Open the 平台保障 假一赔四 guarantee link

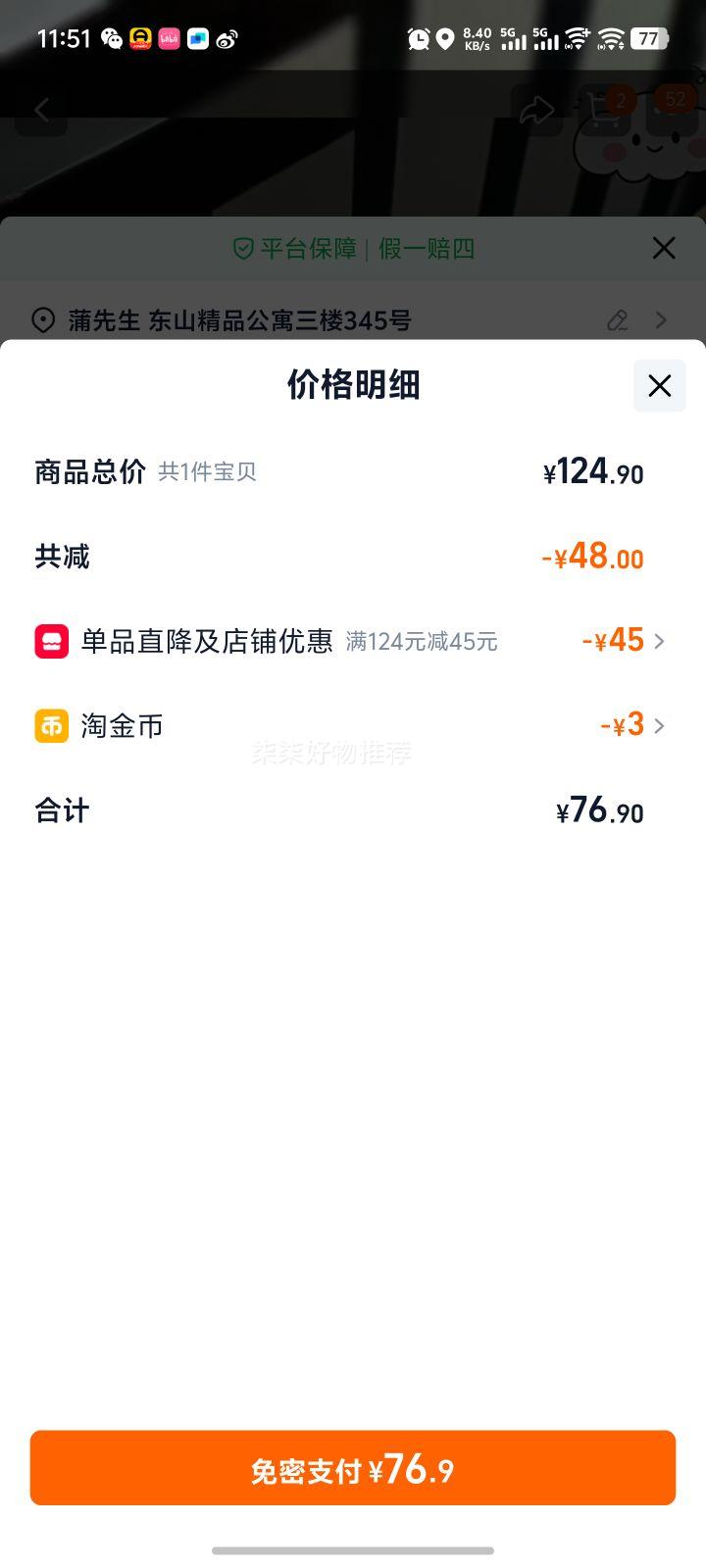click(353, 249)
